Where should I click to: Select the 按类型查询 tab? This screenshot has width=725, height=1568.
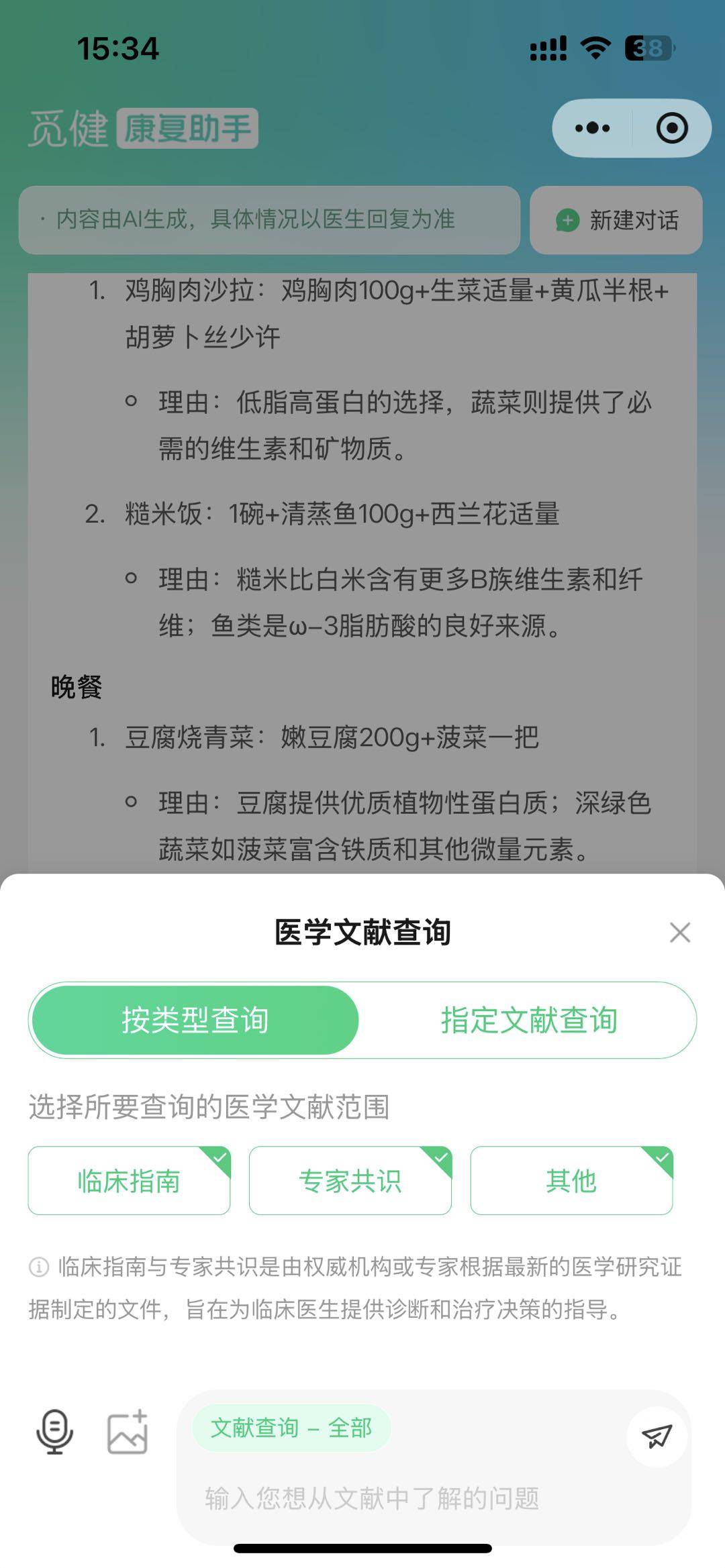(x=195, y=1020)
